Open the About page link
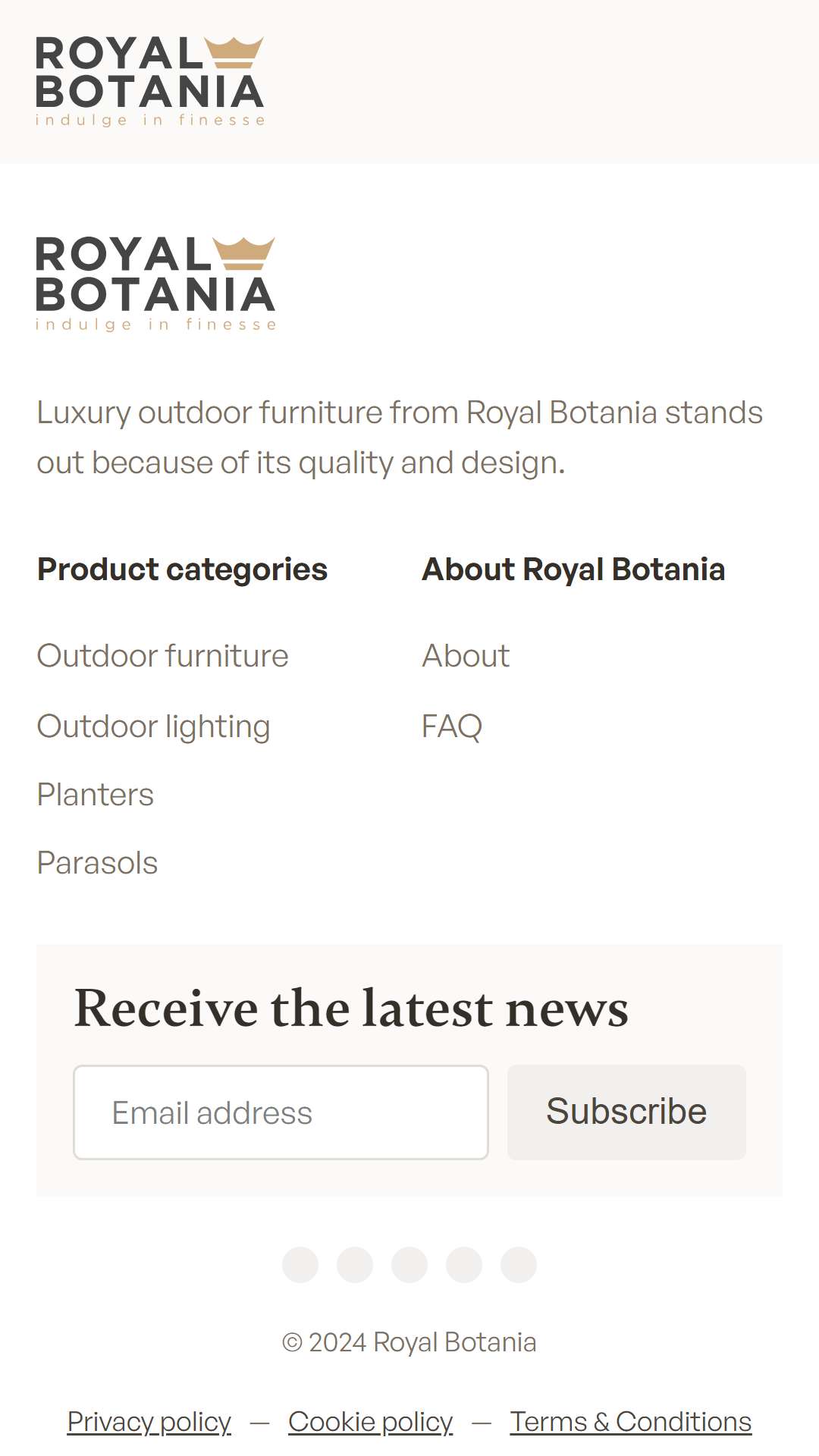 (x=466, y=656)
